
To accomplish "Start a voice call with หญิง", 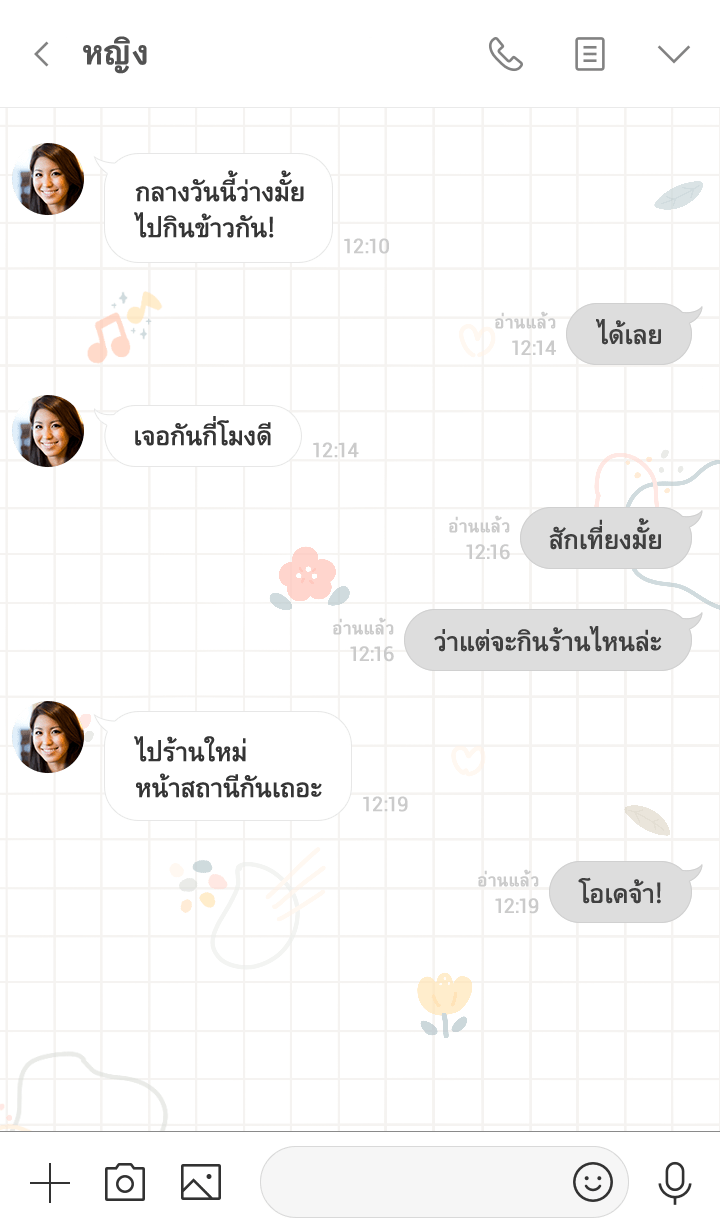I will (x=505, y=54).
